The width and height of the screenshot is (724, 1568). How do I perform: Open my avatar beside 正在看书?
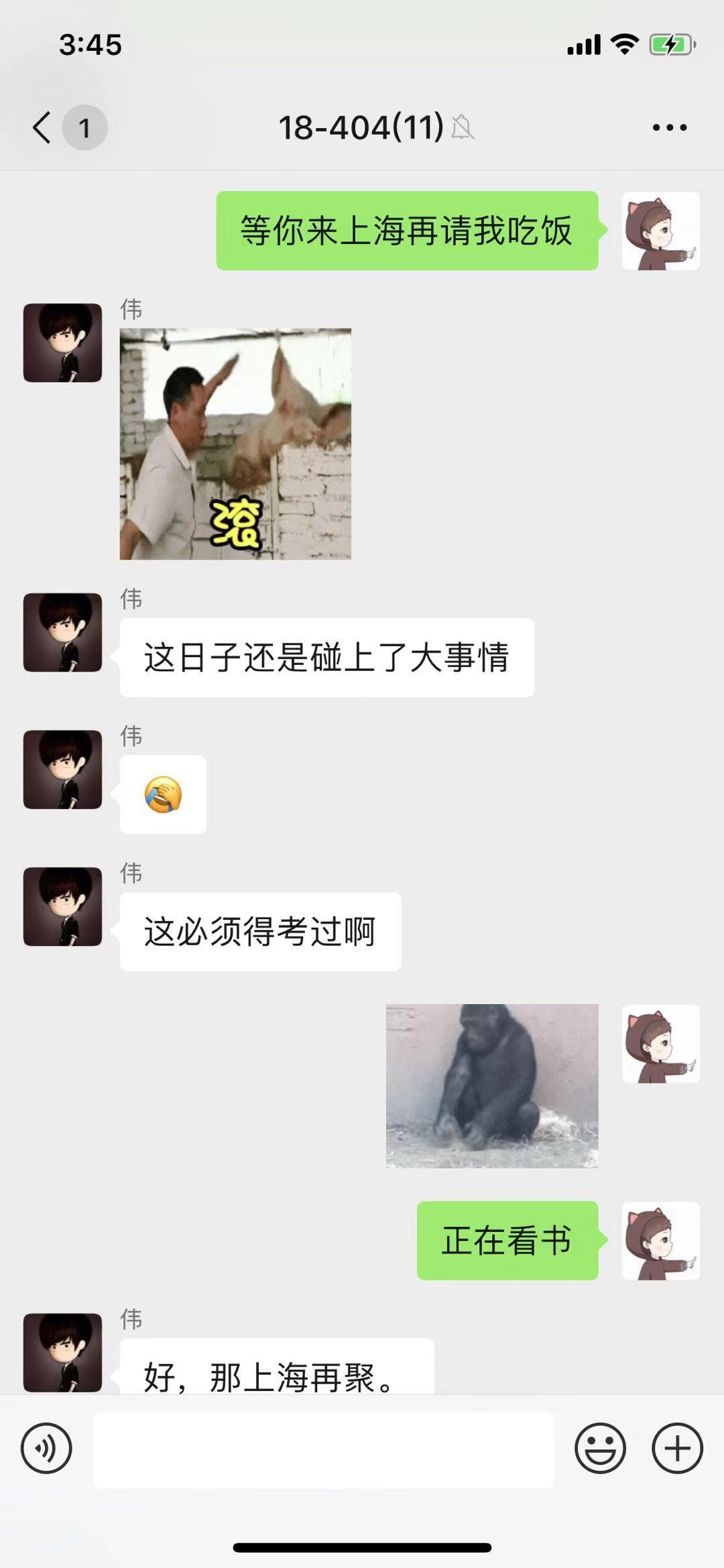[660, 1241]
